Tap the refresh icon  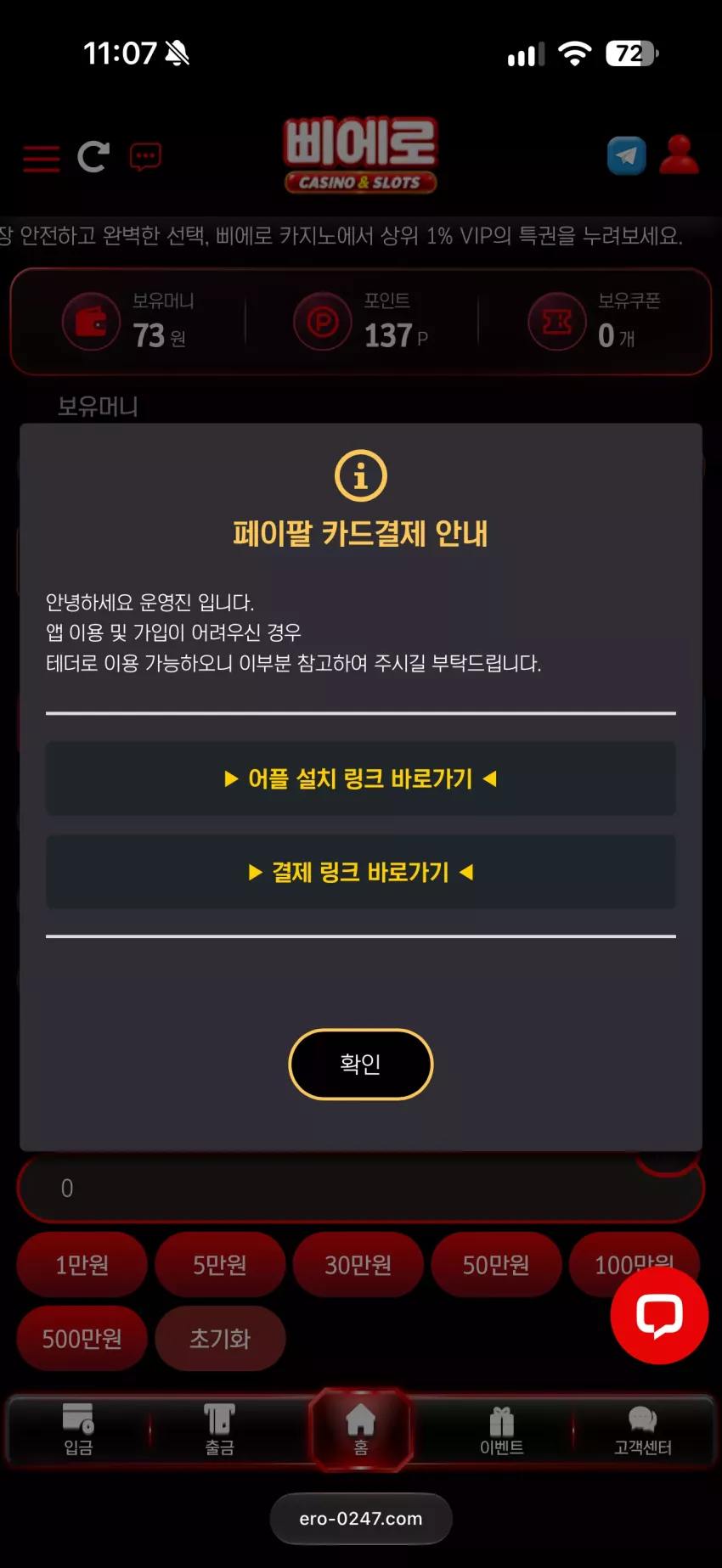(x=93, y=156)
